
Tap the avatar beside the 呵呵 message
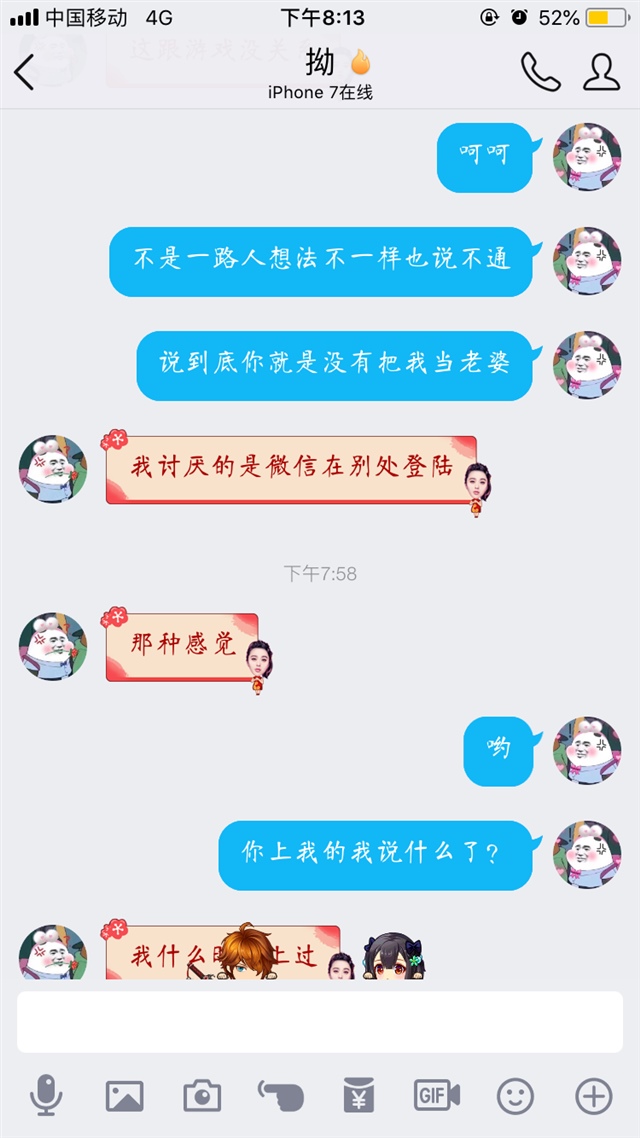click(587, 157)
